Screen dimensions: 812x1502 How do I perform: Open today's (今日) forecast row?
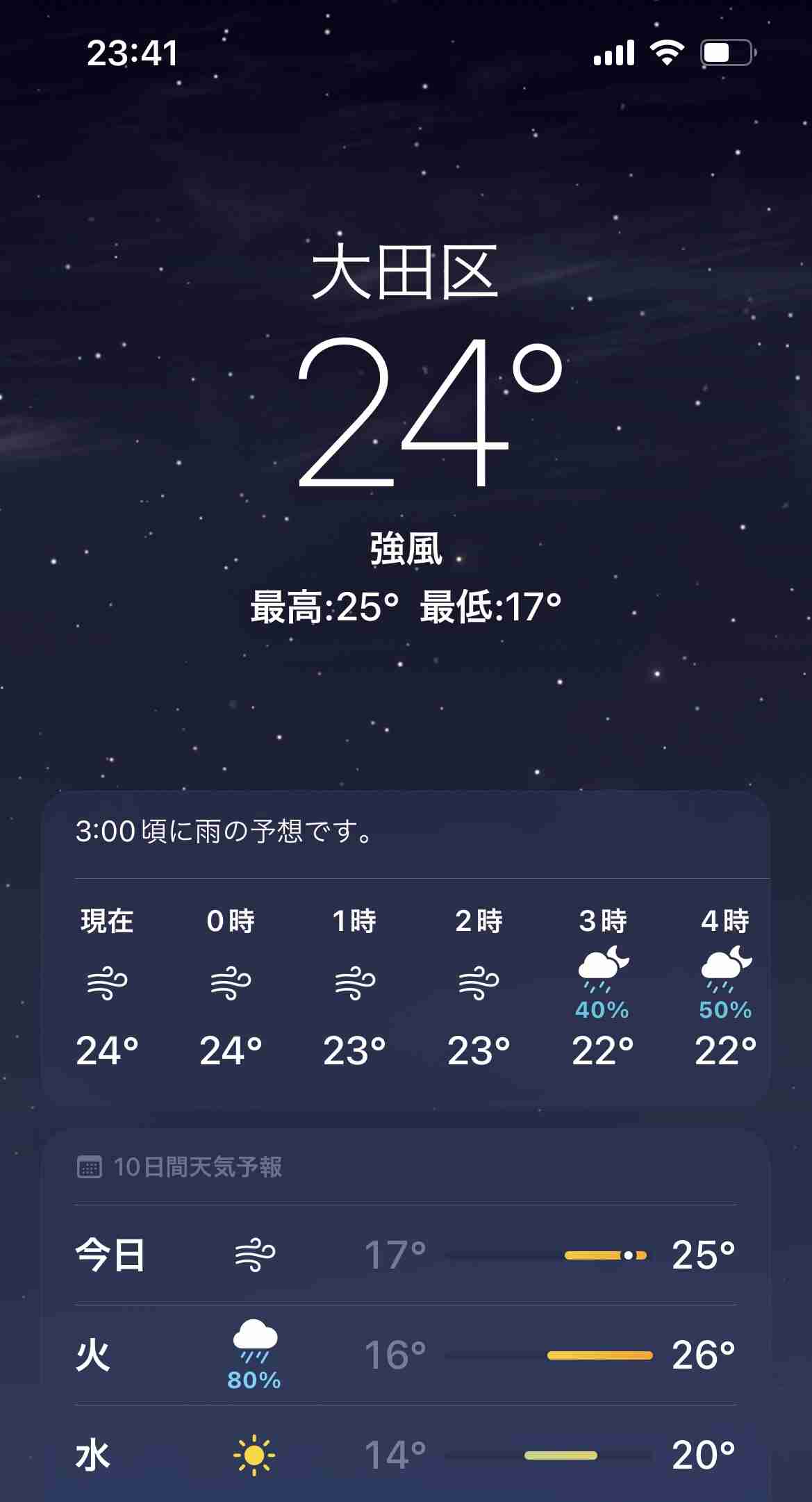point(406,1255)
